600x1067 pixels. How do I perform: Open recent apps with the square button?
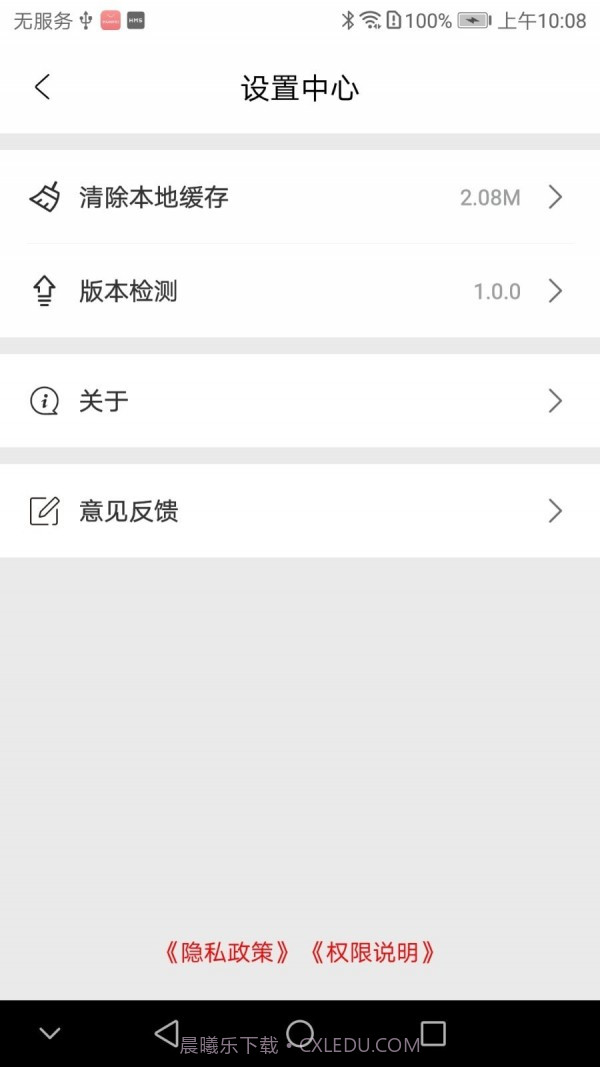433,1033
